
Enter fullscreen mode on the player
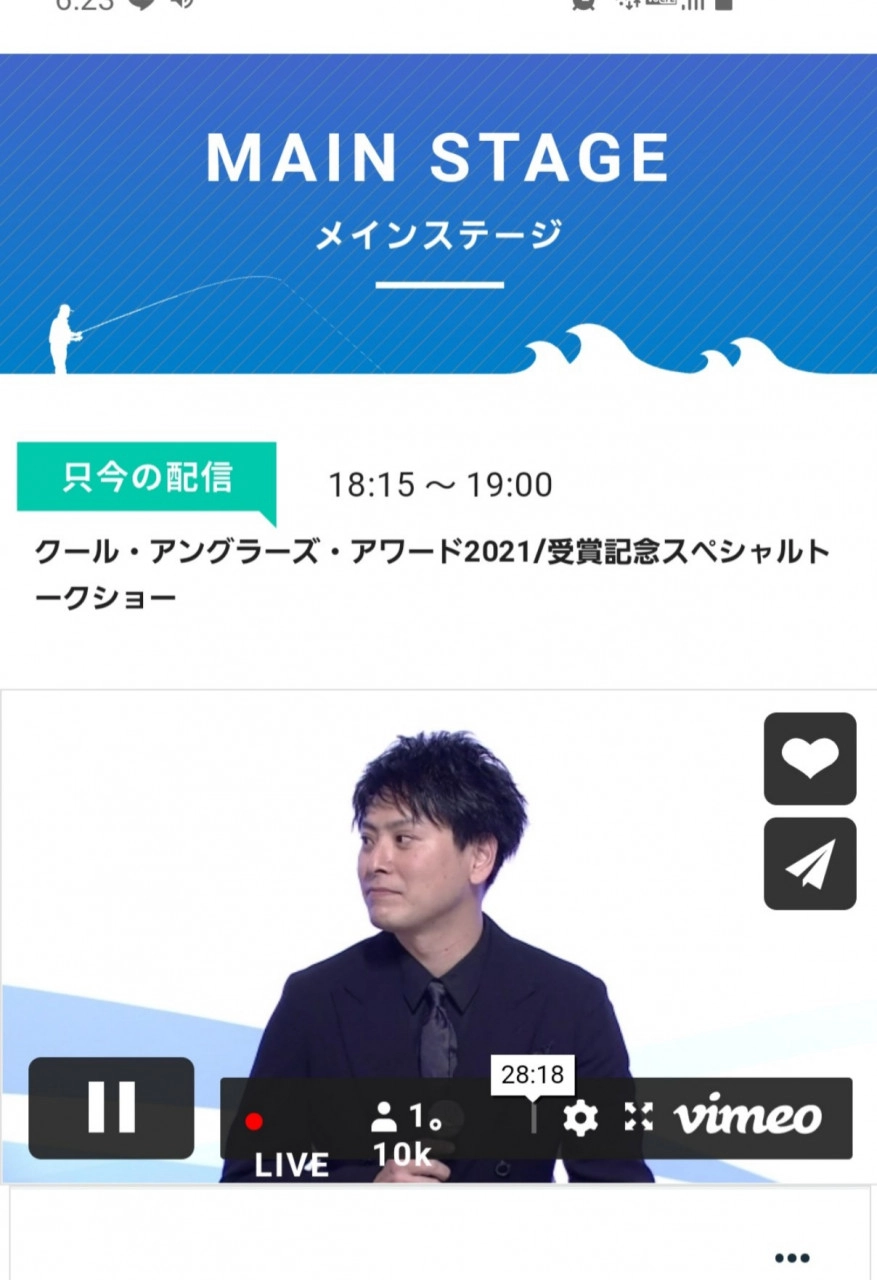[638, 1117]
